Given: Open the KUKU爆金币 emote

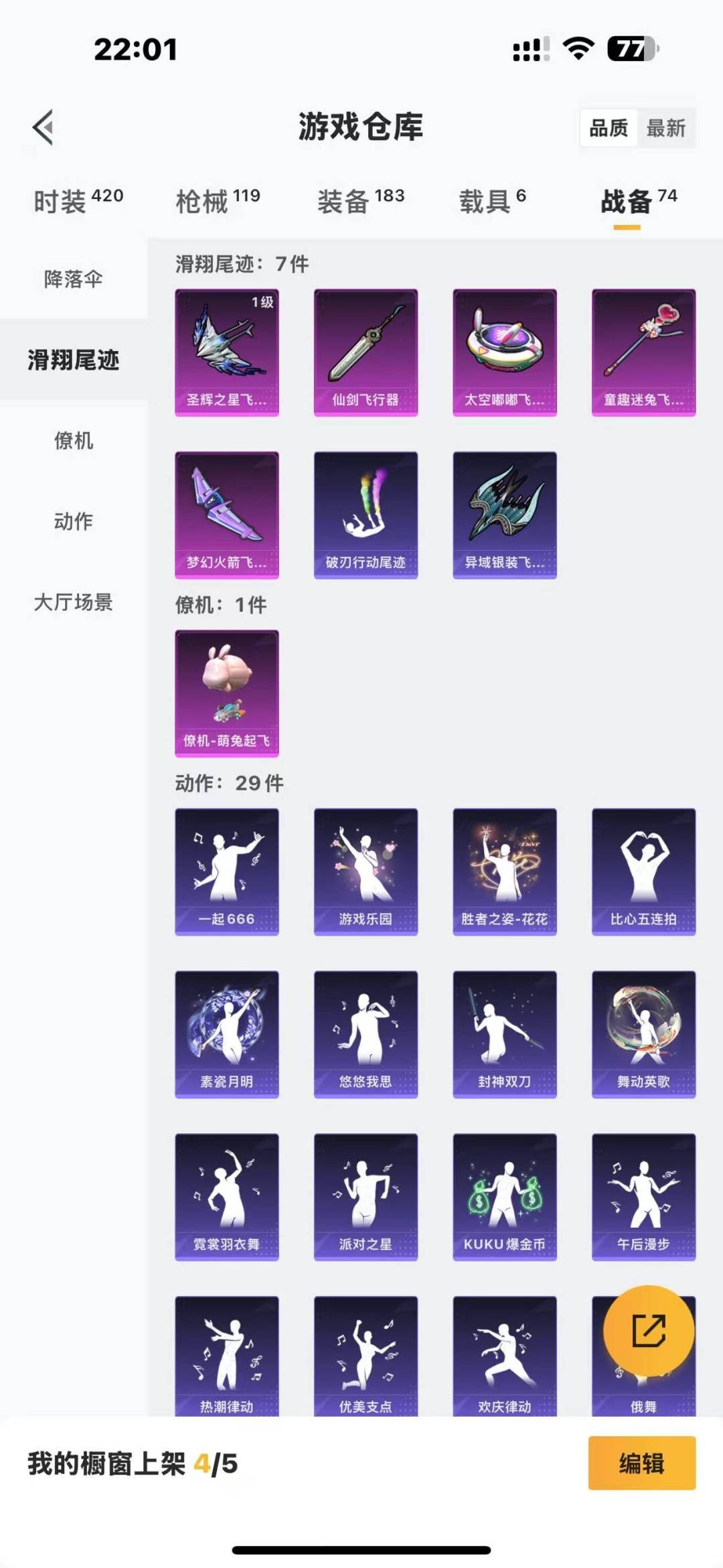Looking at the screenshot, I should (x=505, y=1197).
